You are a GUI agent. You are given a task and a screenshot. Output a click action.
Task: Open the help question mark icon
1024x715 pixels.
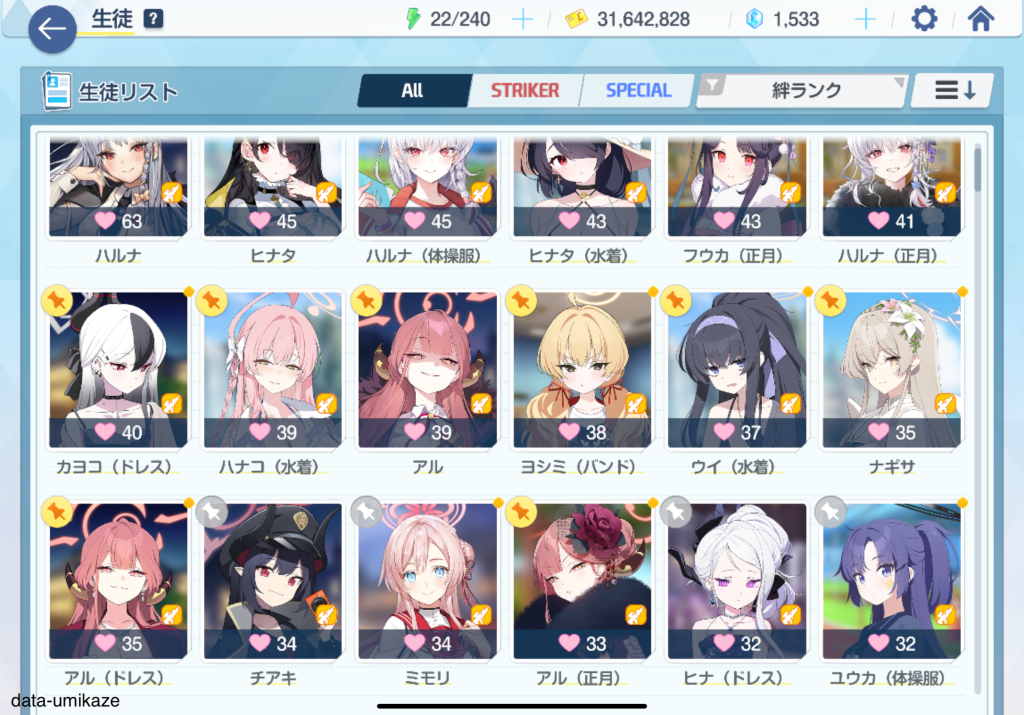click(153, 19)
